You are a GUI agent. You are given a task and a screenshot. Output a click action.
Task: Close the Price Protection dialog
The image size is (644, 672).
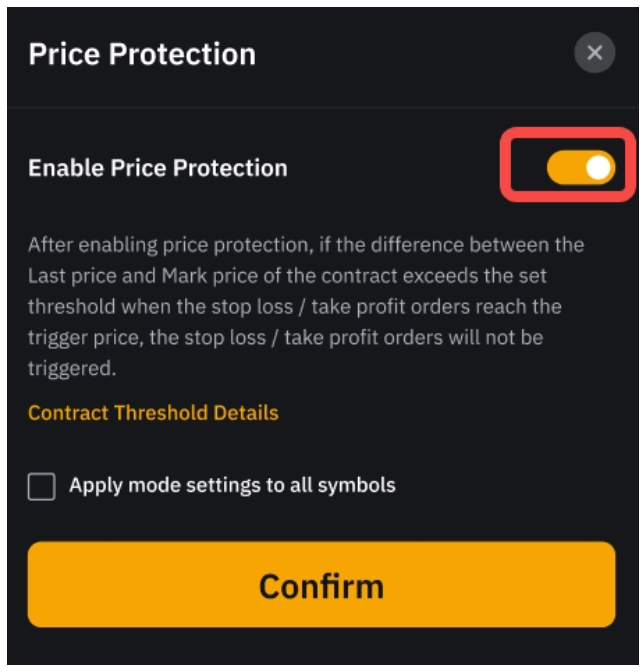[x=594, y=53]
